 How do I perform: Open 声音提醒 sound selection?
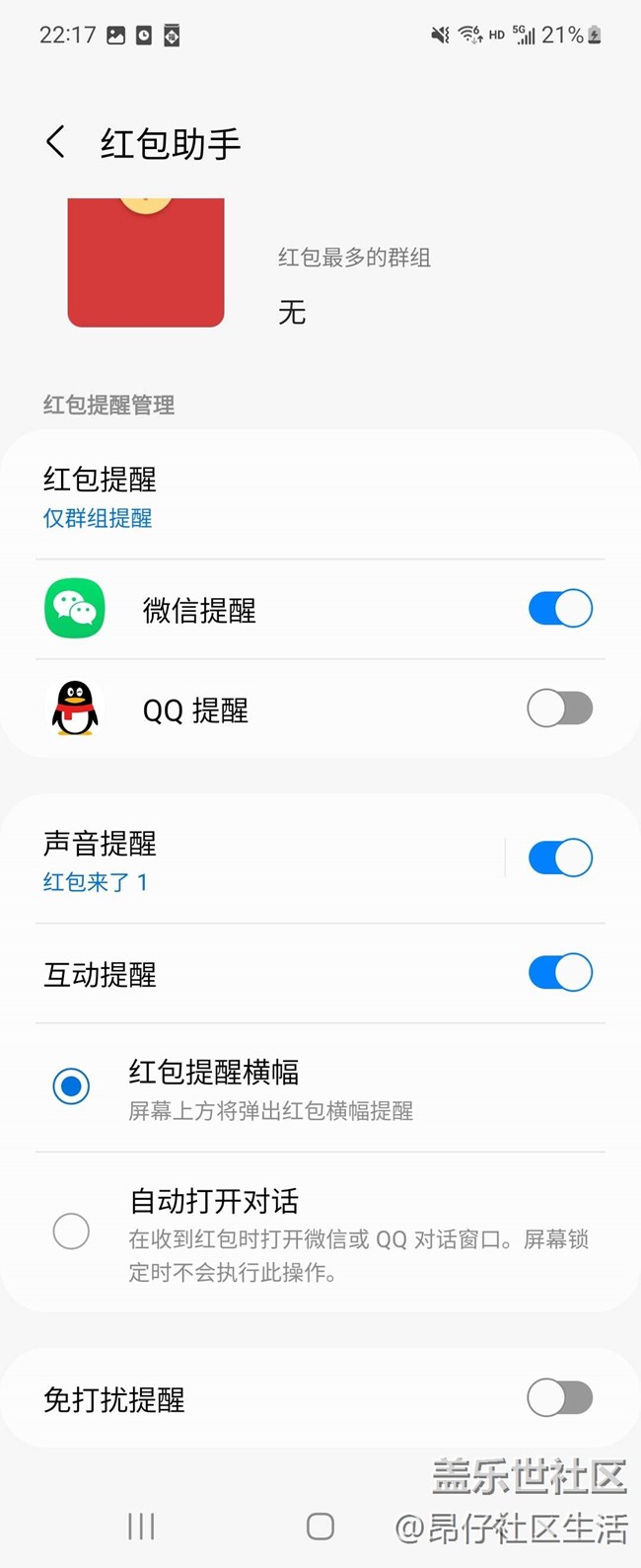pyautogui.click(x=247, y=859)
